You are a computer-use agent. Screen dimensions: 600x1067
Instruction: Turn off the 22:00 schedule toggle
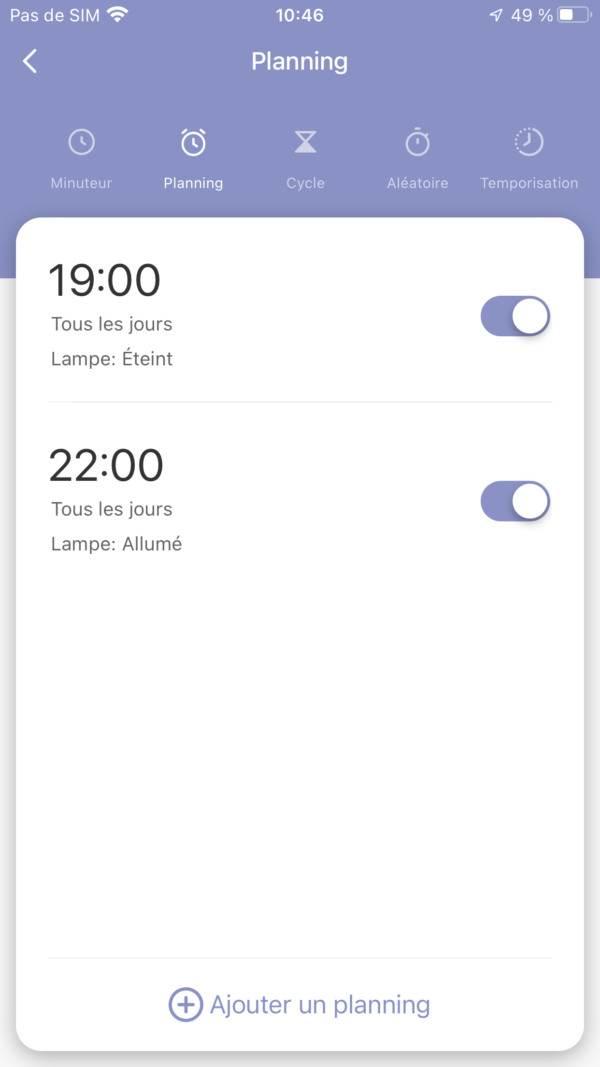click(x=515, y=502)
